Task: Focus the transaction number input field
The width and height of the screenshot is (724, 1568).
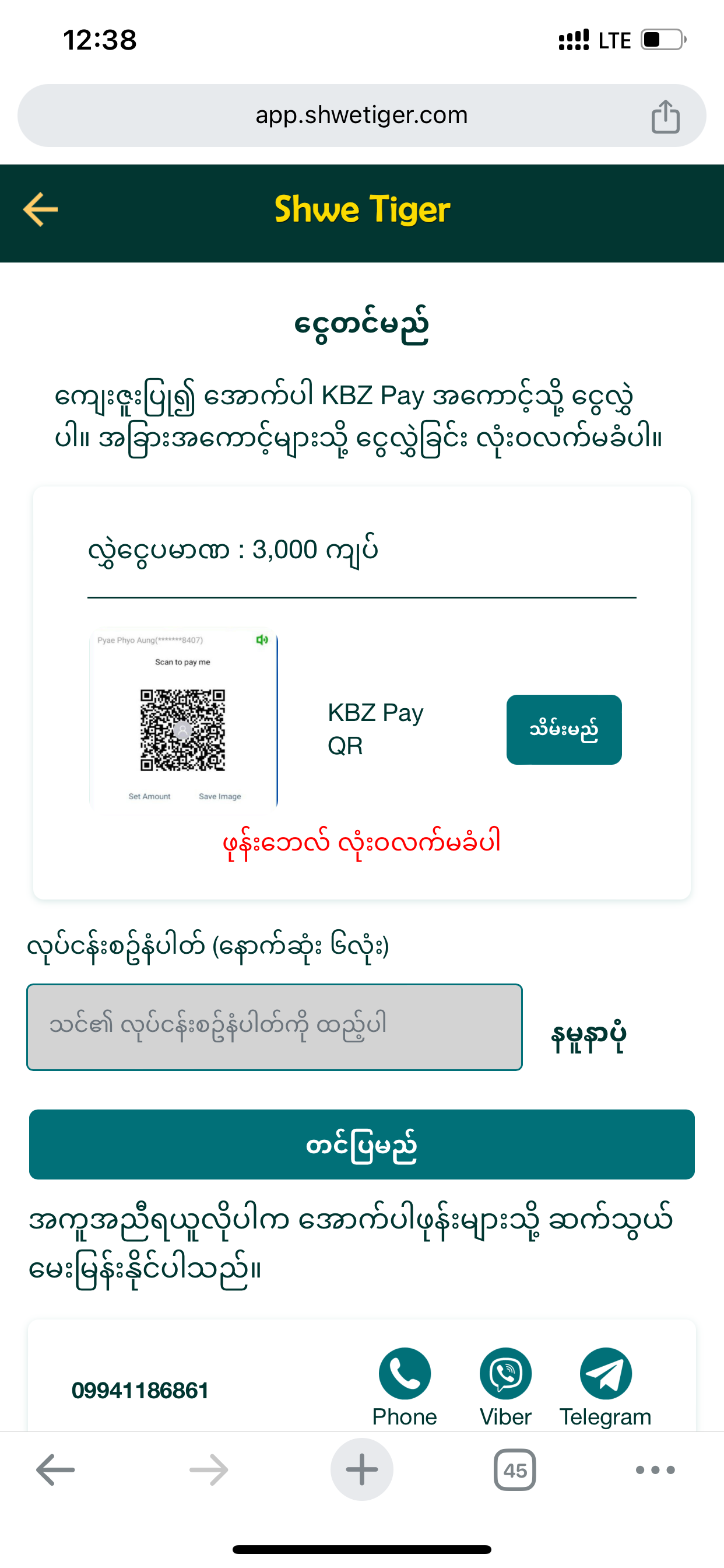Action: pos(275,1027)
